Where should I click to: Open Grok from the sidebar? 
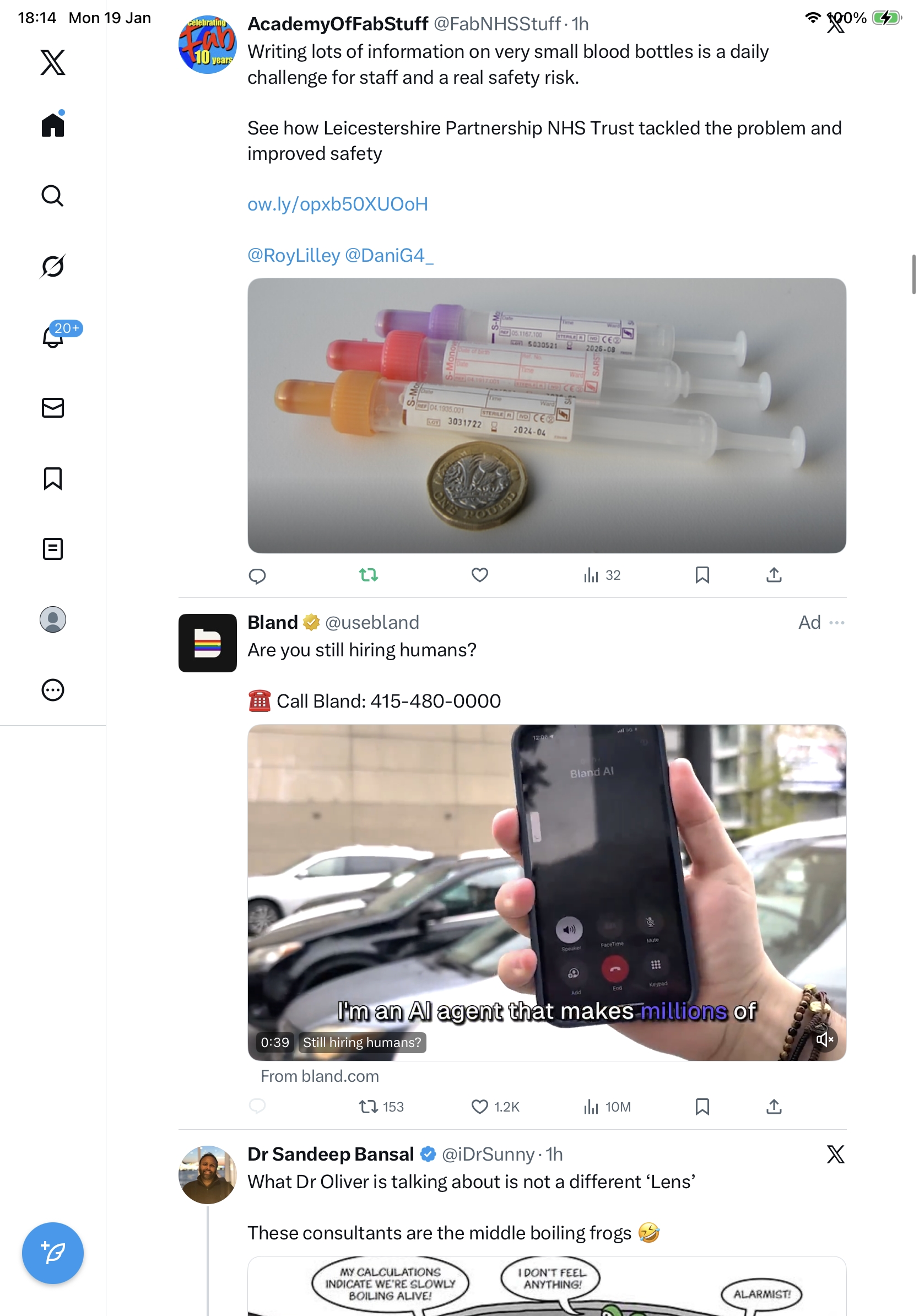pos(53,266)
